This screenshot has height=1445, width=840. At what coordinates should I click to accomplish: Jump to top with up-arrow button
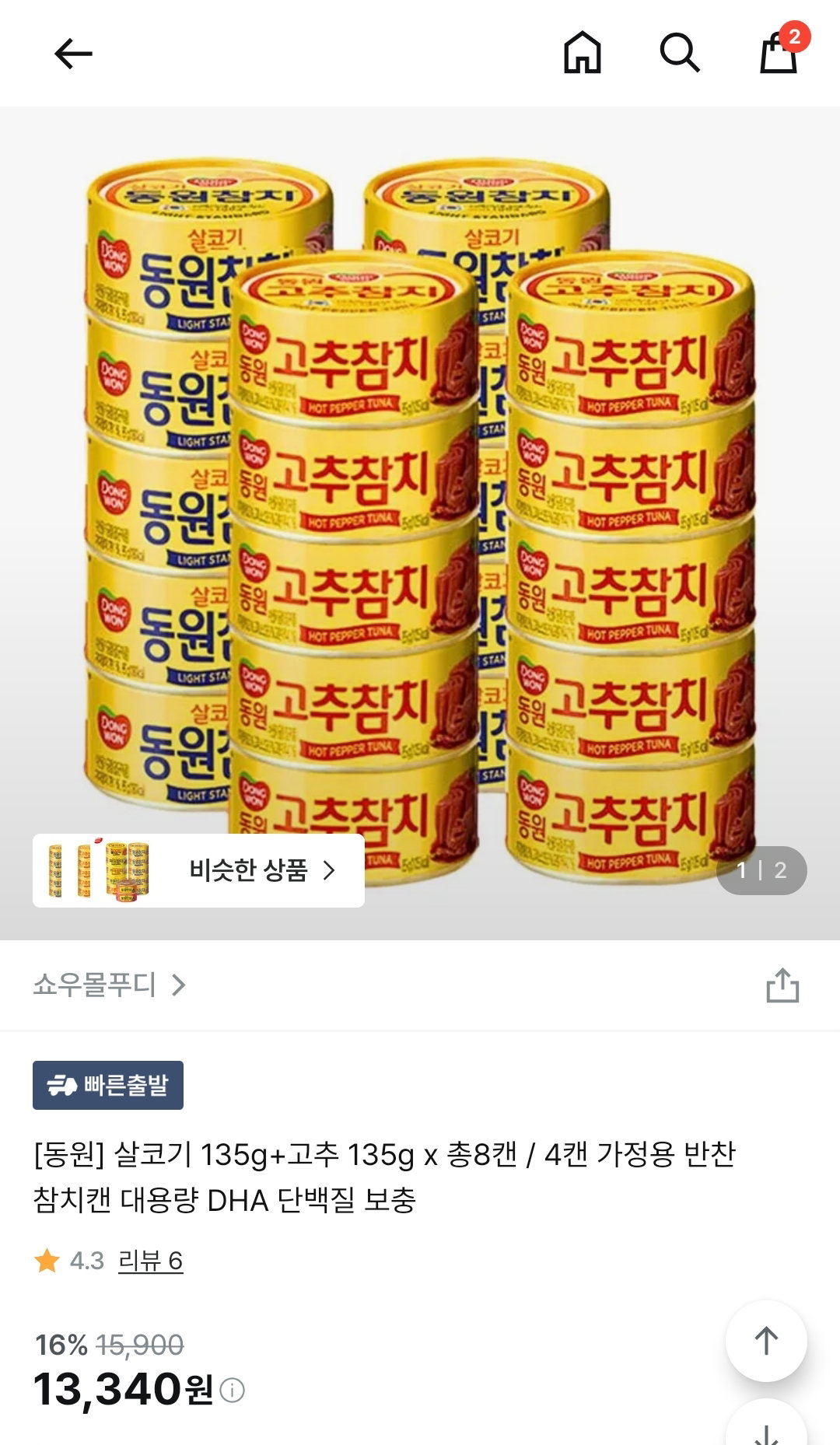766,1341
